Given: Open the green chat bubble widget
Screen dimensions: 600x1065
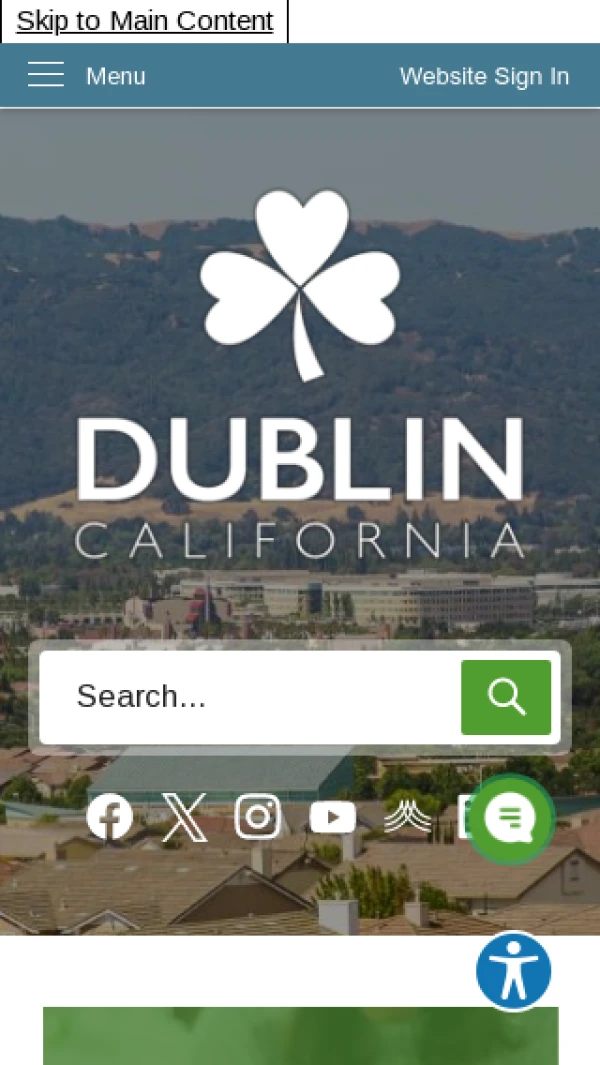Looking at the screenshot, I should [511, 820].
